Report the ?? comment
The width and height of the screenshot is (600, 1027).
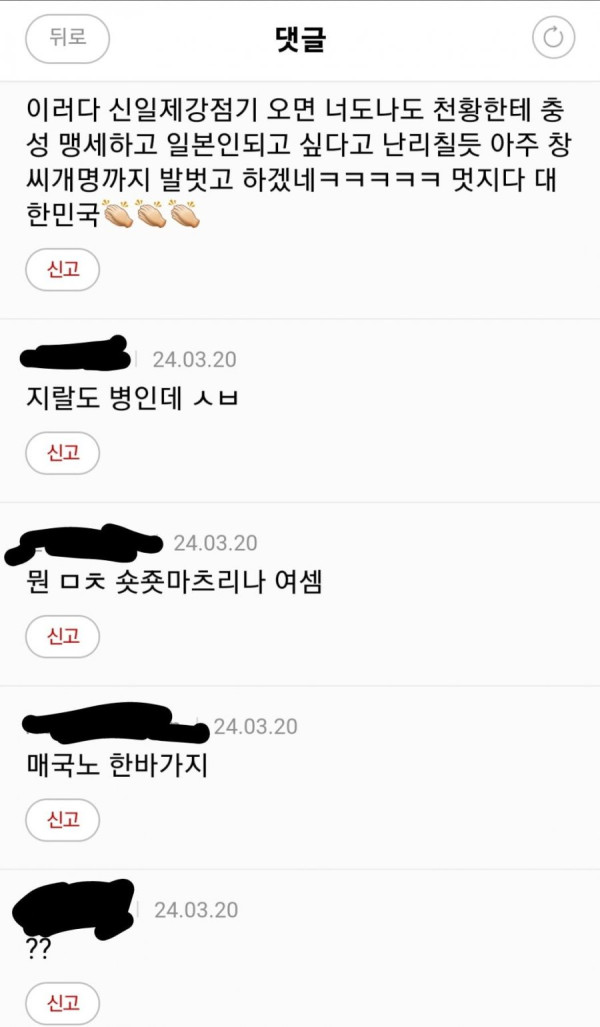[63, 1003]
